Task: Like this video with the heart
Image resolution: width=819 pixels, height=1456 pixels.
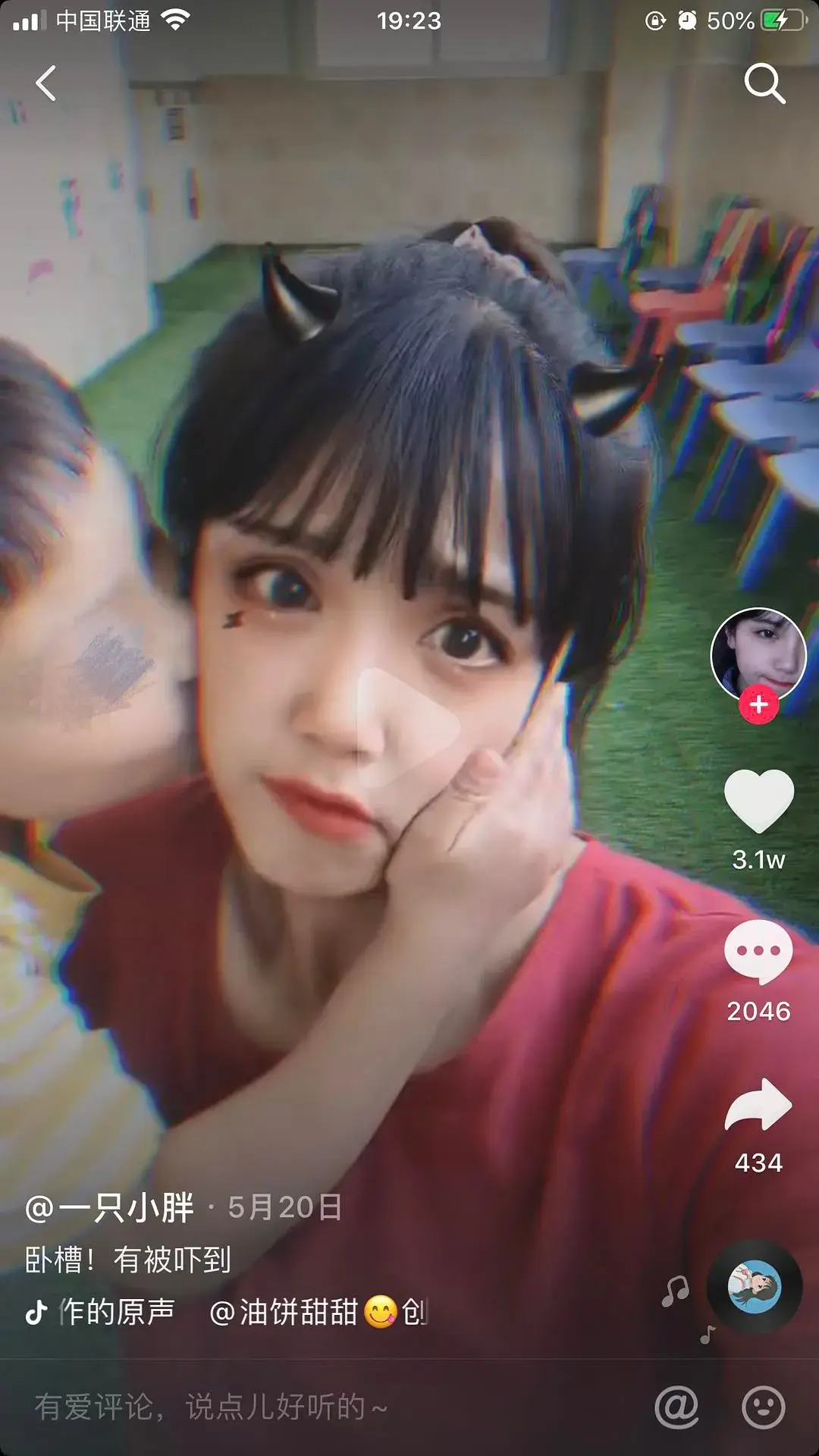Action: tap(758, 801)
